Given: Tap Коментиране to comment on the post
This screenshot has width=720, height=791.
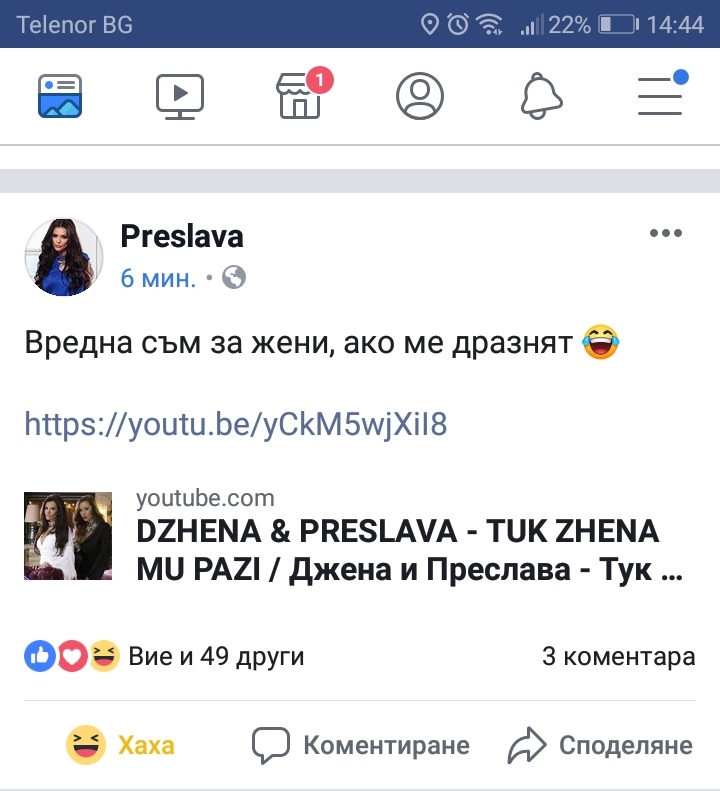Looking at the screenshot, I should pos(360,744).
